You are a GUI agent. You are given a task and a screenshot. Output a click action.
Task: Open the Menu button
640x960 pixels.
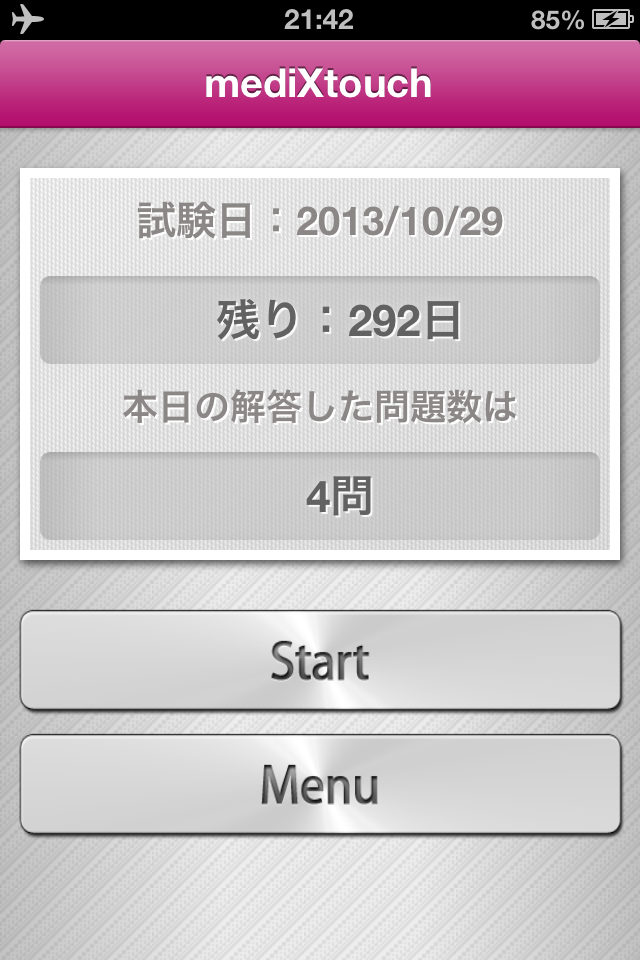point(320,784)
